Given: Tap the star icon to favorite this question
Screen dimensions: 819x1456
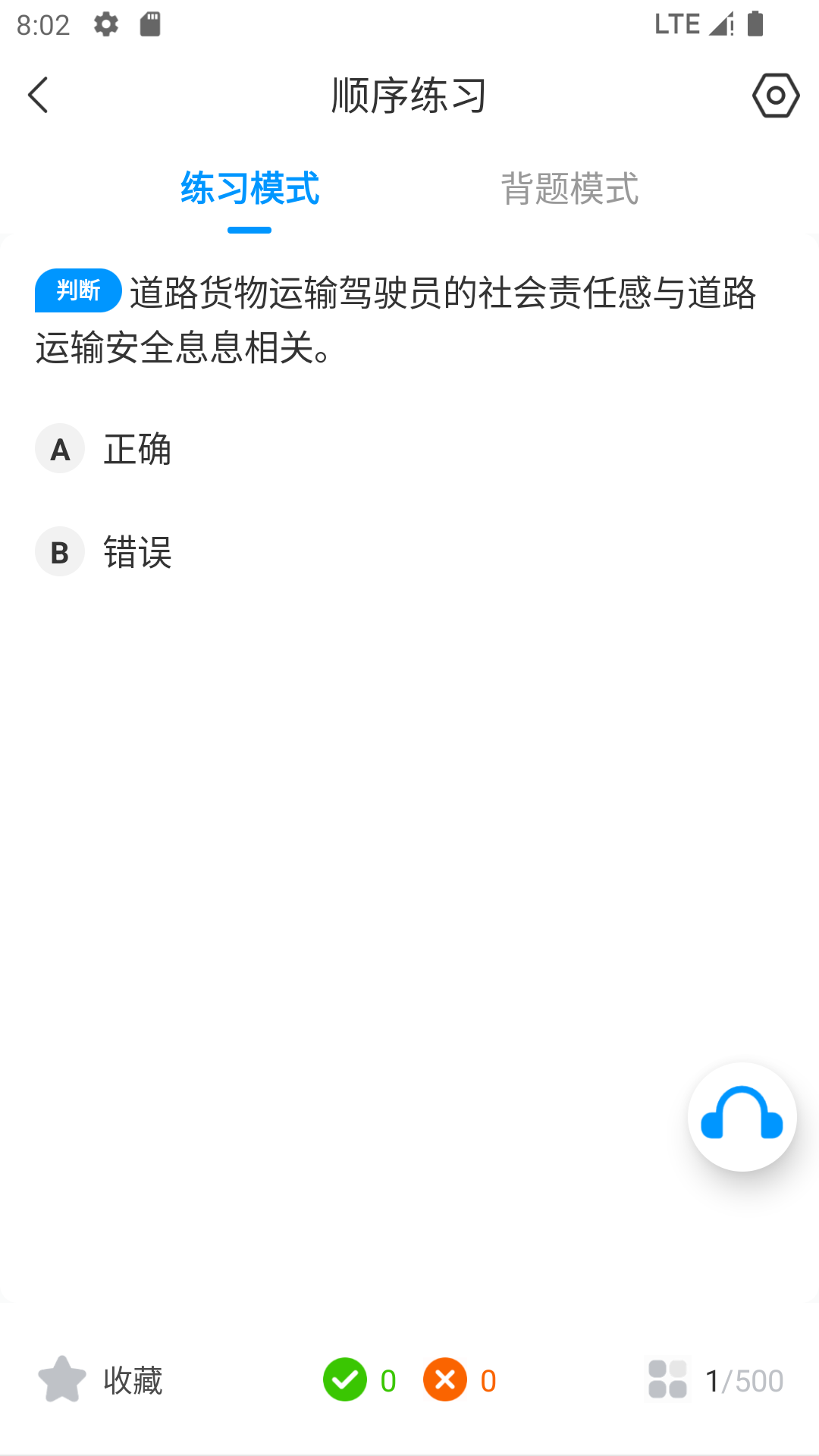Looking at the screenshot, I should coord(61,1380).
